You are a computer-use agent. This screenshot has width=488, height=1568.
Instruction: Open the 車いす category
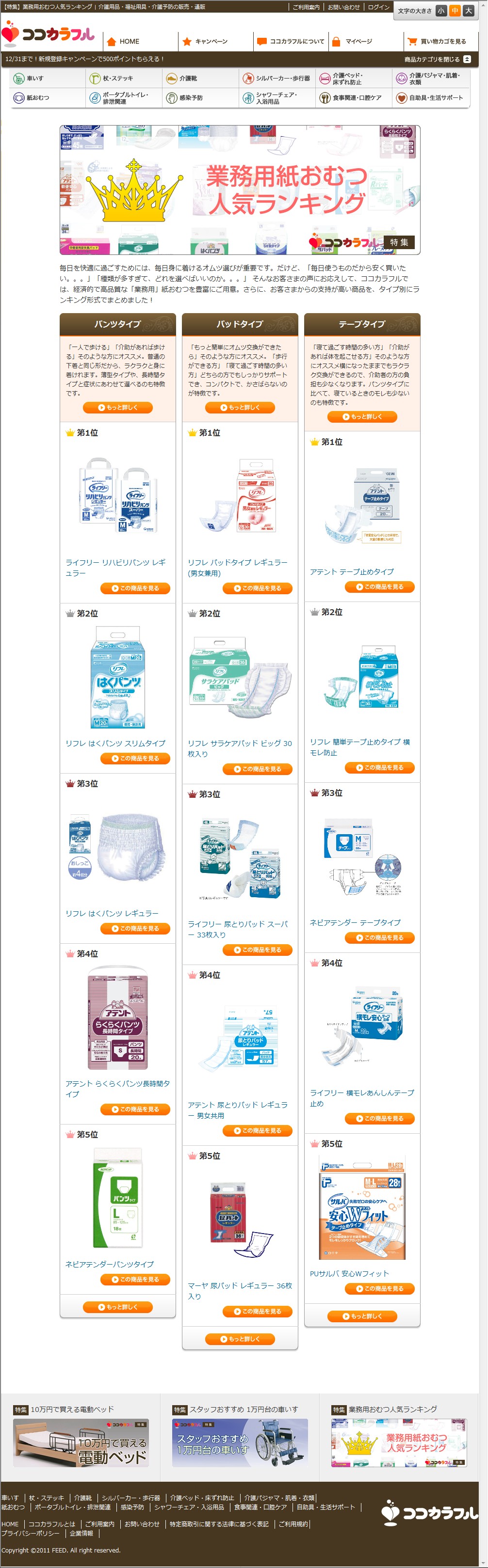35,79
